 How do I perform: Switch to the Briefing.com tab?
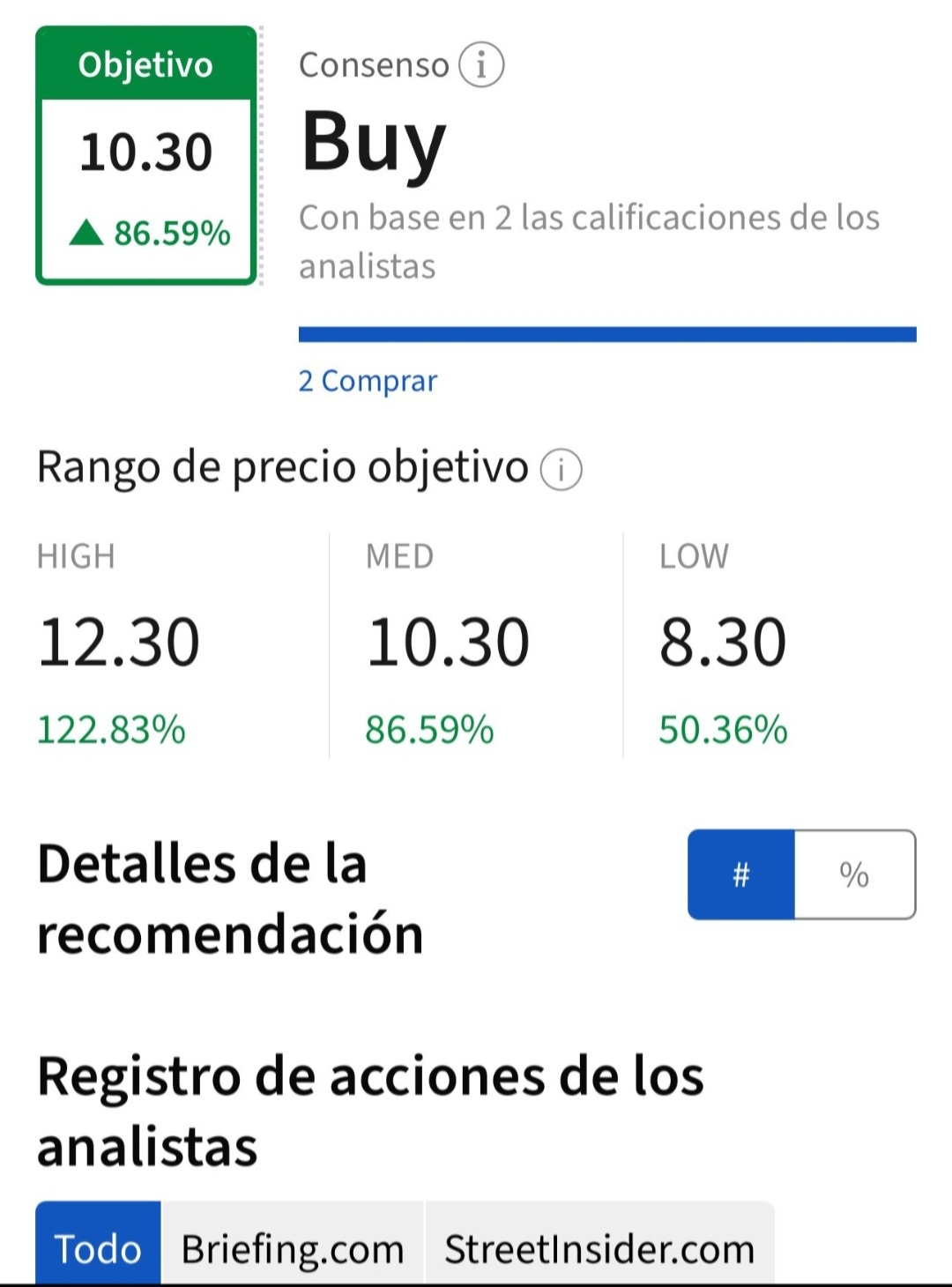293,1247
